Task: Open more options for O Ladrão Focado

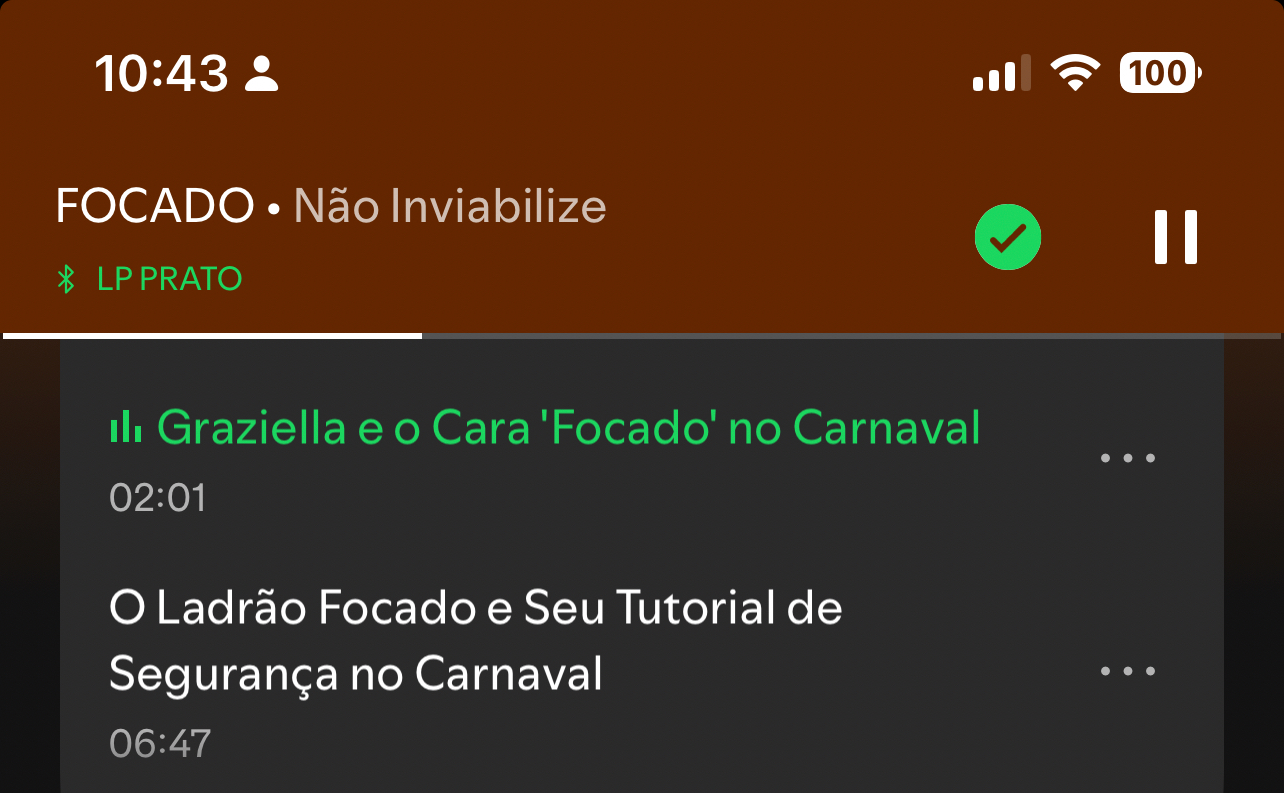Action: tap(1127, 671)
